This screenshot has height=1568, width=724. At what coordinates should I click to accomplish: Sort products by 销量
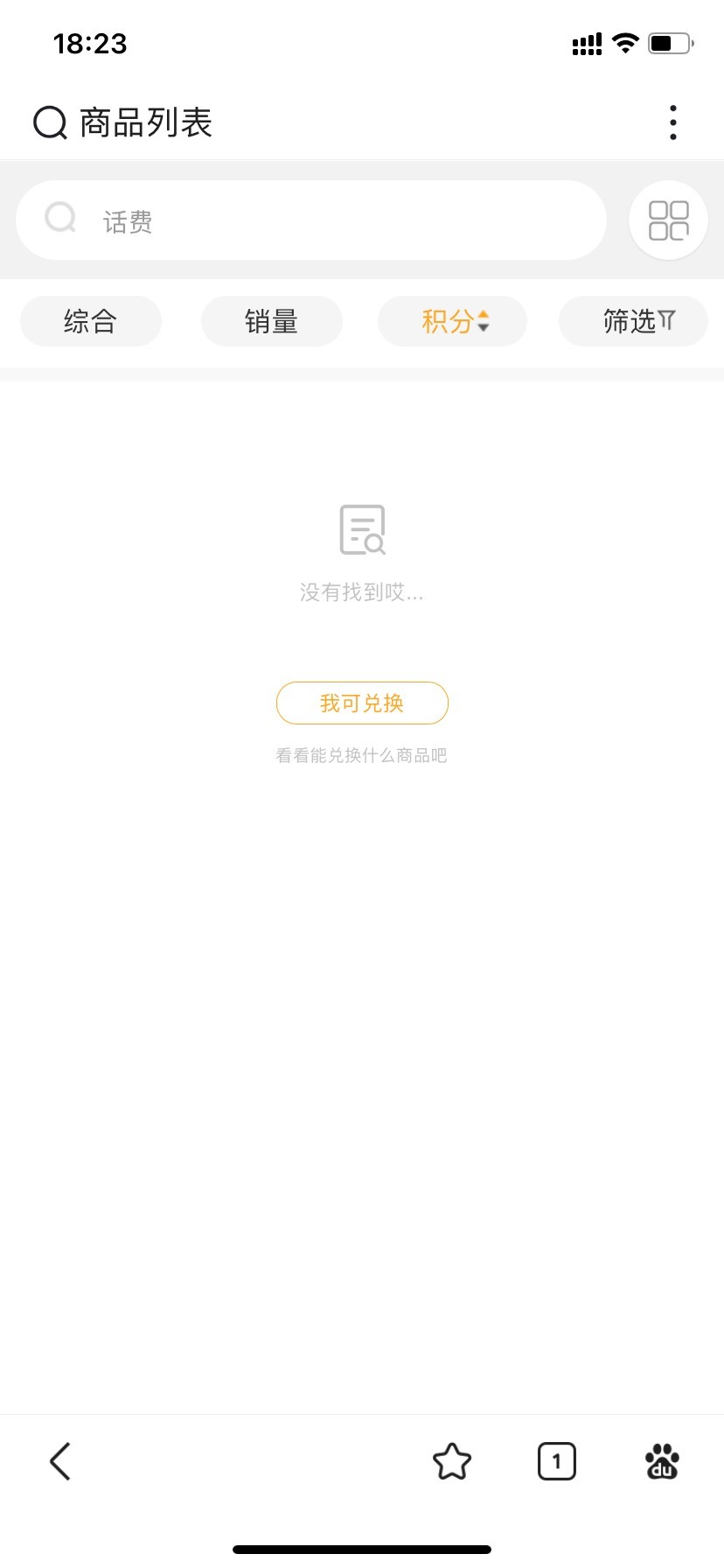pyautogui.click(x=272, y=321)
